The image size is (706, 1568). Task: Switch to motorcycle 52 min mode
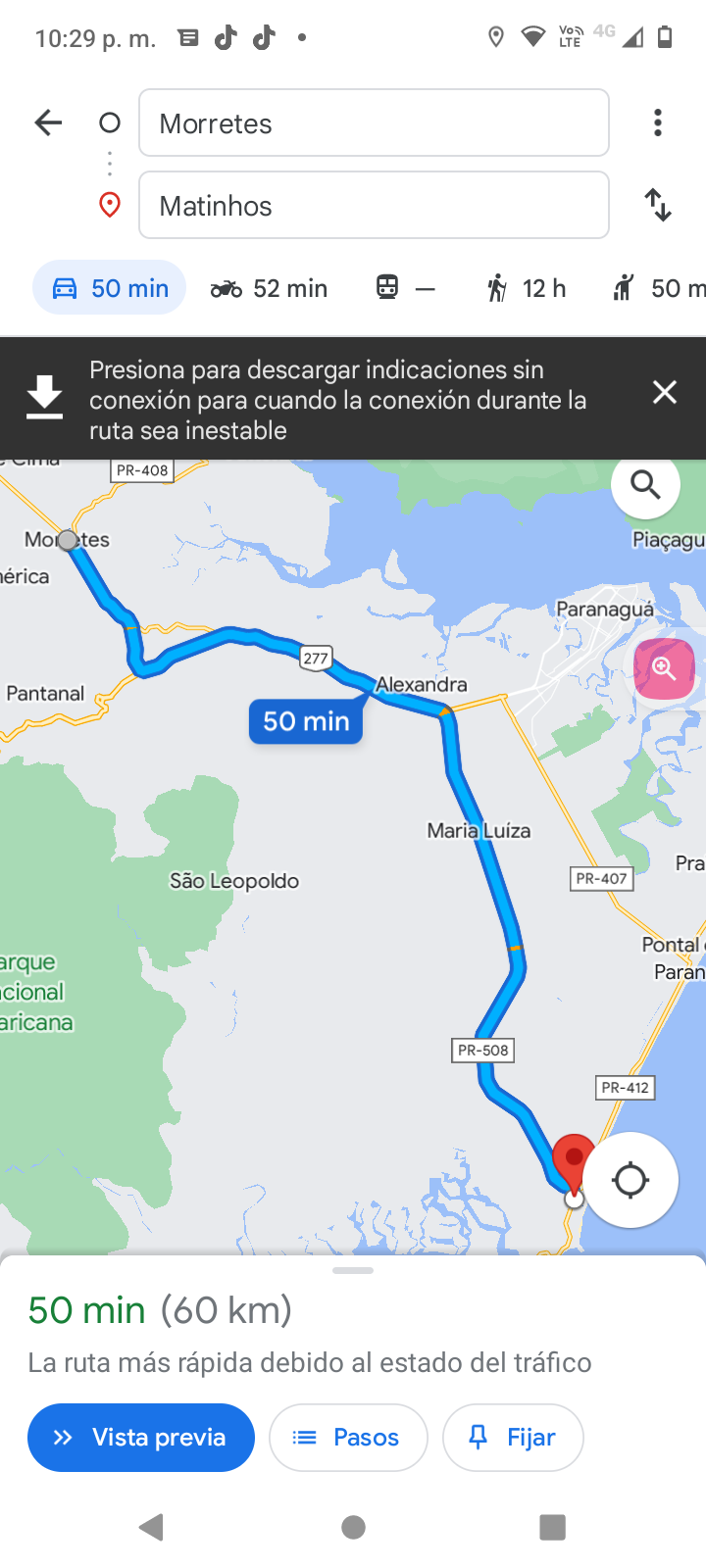[269, 288]
